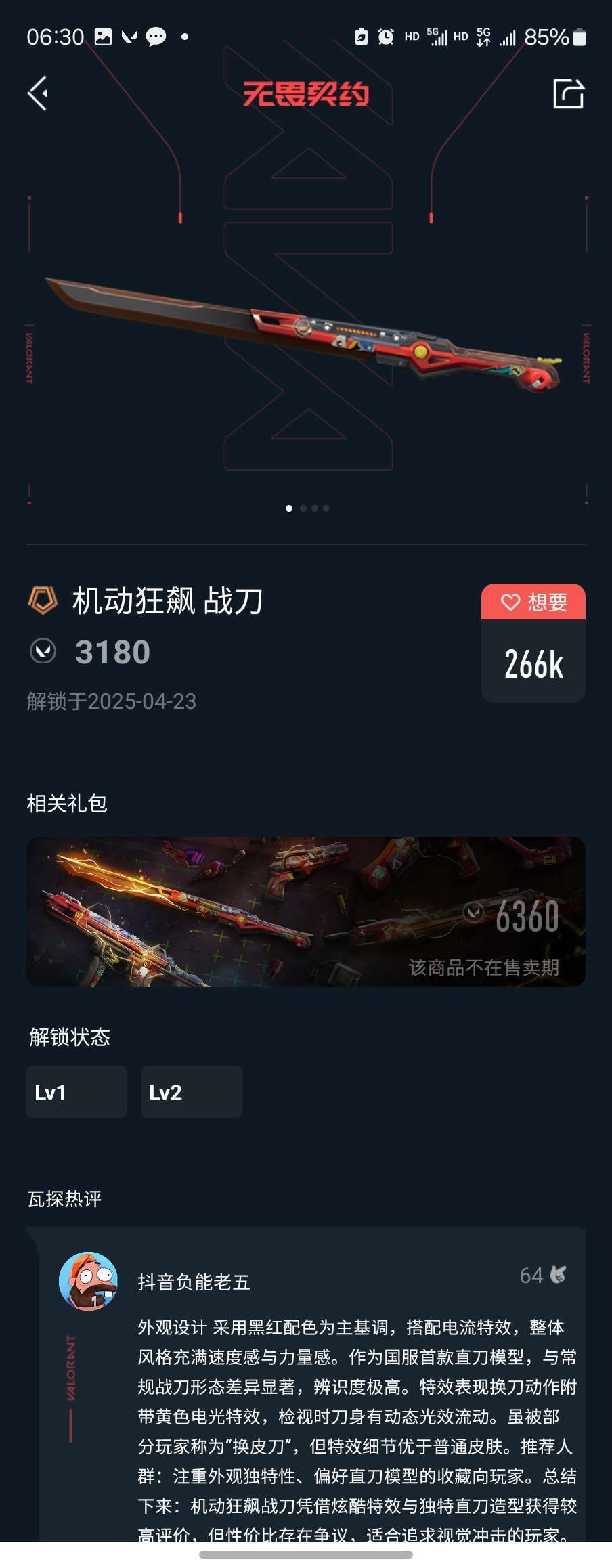Open the related 6360 bundle card
Image resolution: width=612 pixels, height=1568 pixels.
(x=306, y=911)
